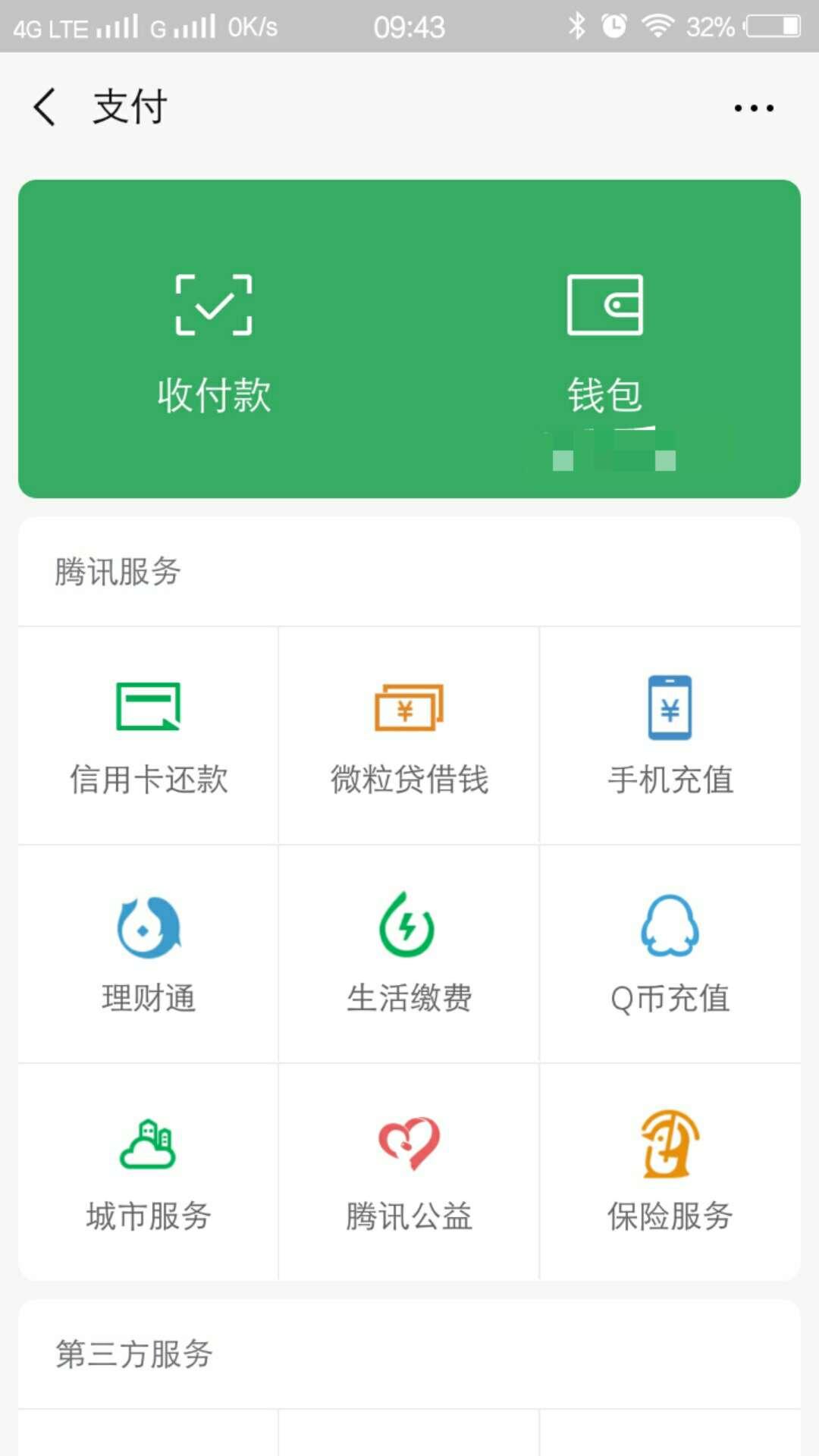Screen dimensions: 819x1456
Task: Open 生活缴费 utility payments
Action: [409, 954]
